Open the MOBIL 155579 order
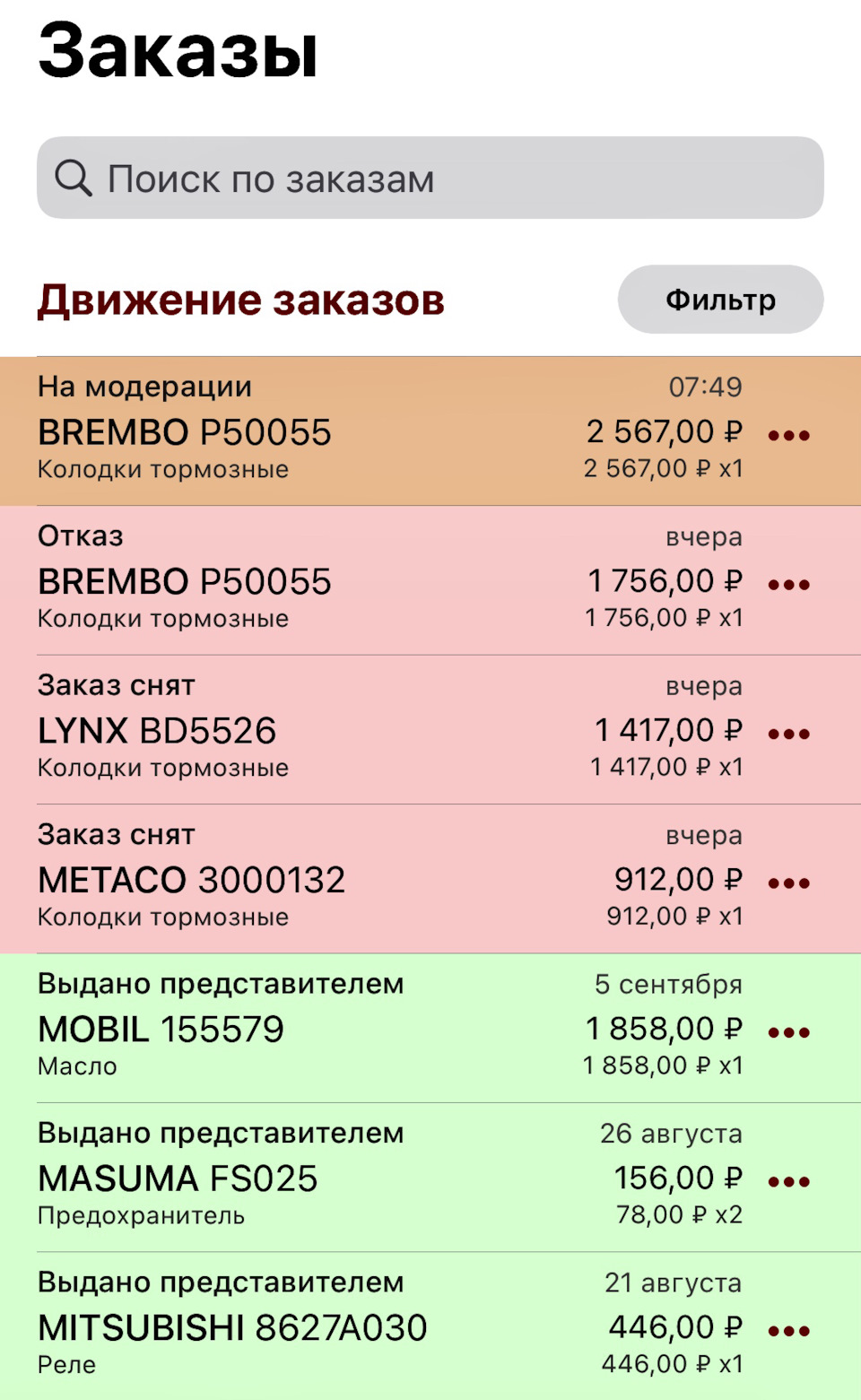Image resolution: width=861 pixels, height=1400 pixels. point(430,1028)
